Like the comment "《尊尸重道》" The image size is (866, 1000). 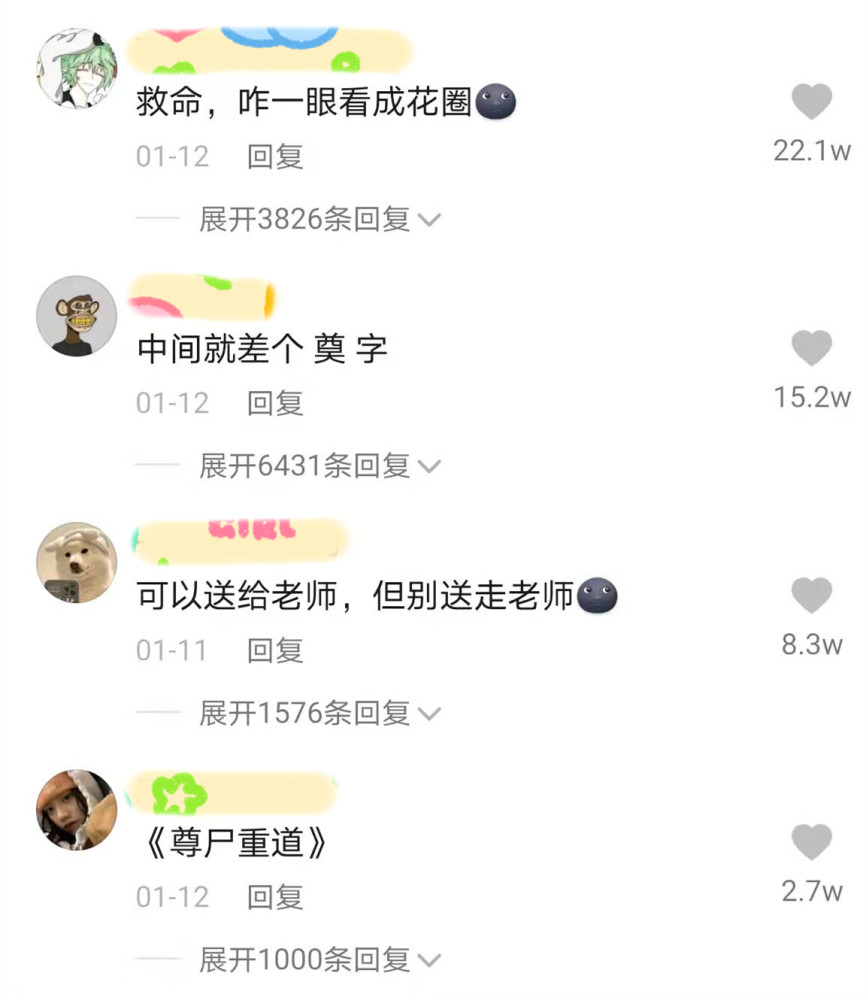pos(811,843)
